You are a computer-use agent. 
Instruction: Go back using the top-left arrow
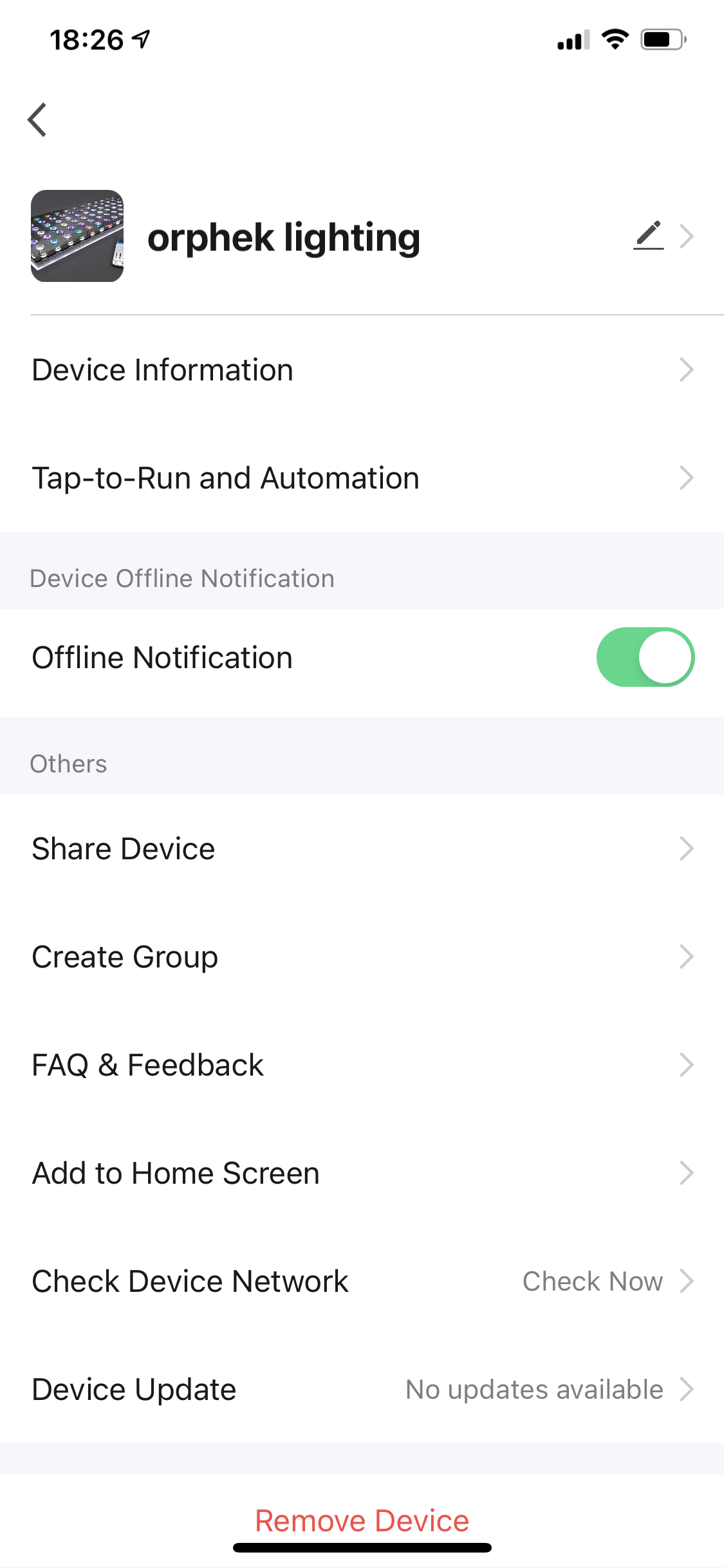(x=37, y=120)
